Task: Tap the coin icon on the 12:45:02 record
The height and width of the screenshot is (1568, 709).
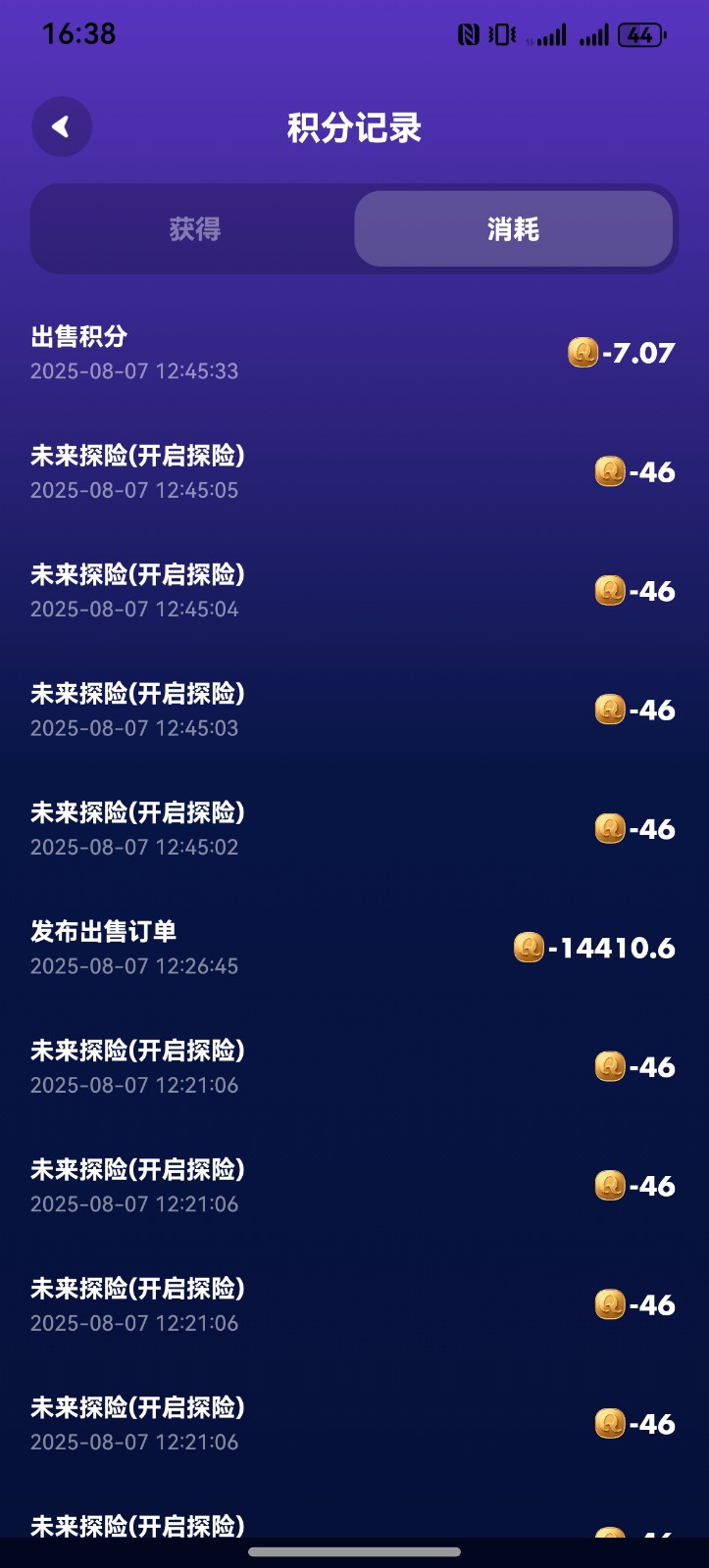Action: tap(610, 827)
